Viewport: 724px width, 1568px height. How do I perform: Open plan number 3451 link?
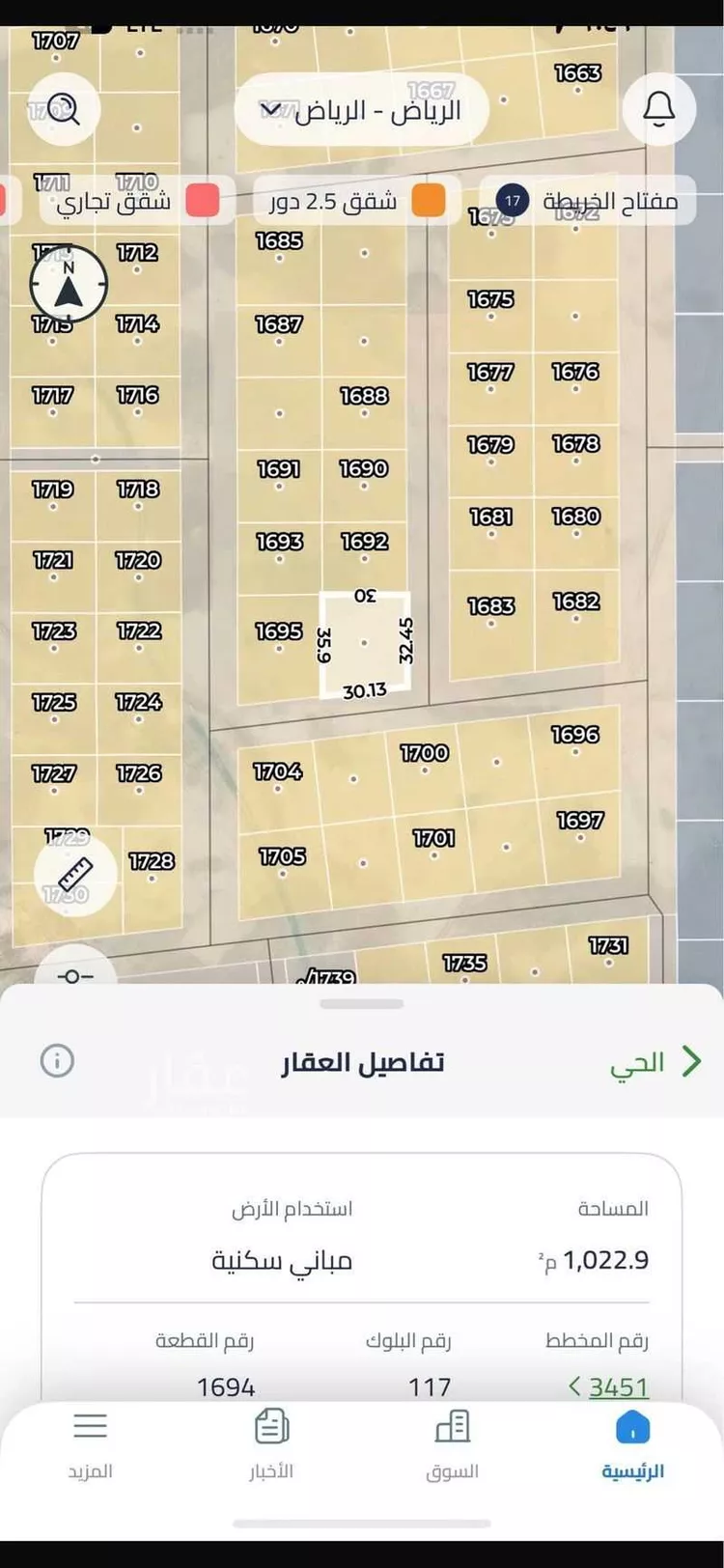[618, 1386]
